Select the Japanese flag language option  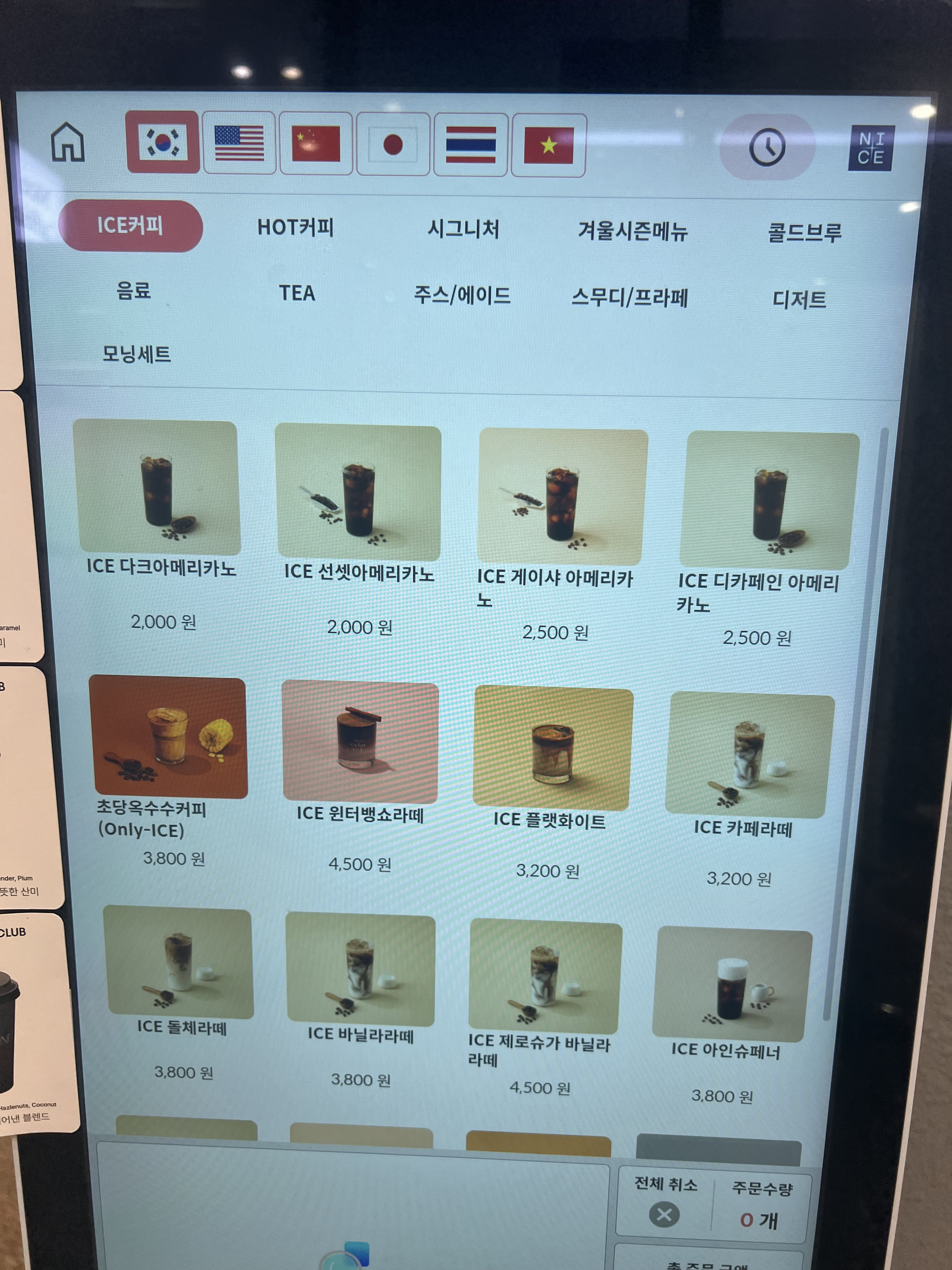click(393, 144)
